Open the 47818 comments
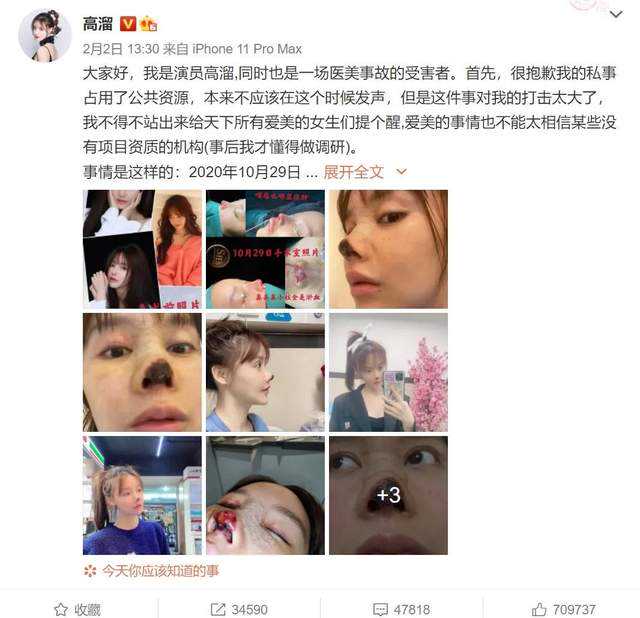 pyautogui.click(x=400, y=609)
